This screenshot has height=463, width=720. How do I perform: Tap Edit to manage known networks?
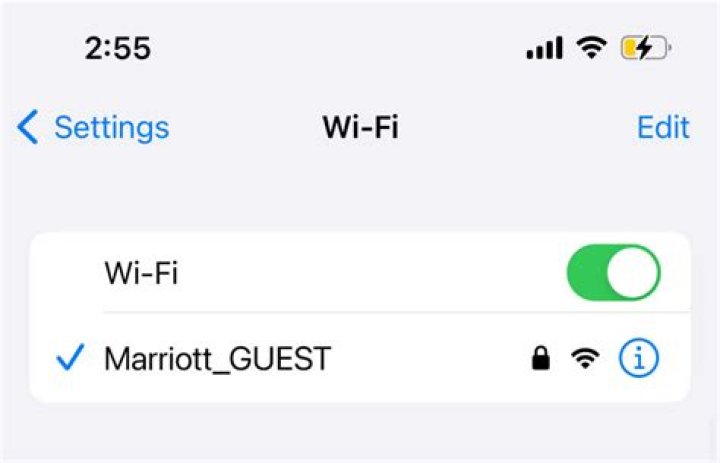point(663,127)
